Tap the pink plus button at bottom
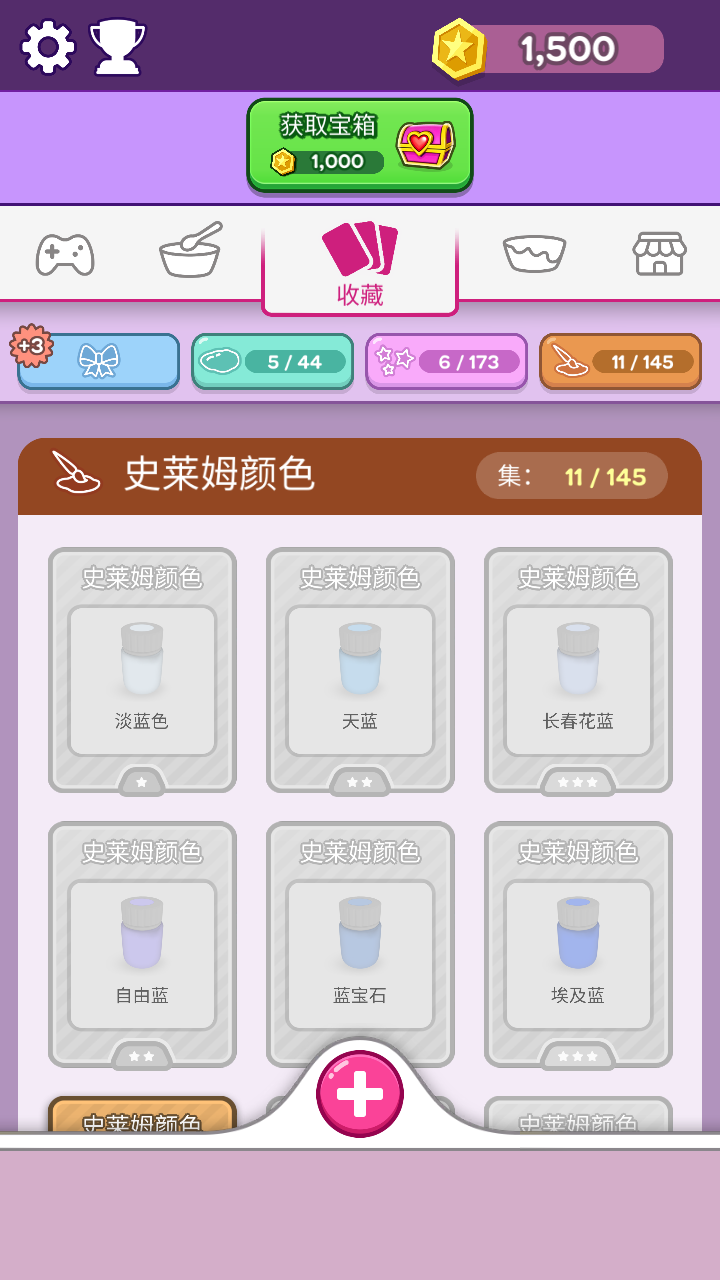 pyautogui.click(x=360, y=1092)
